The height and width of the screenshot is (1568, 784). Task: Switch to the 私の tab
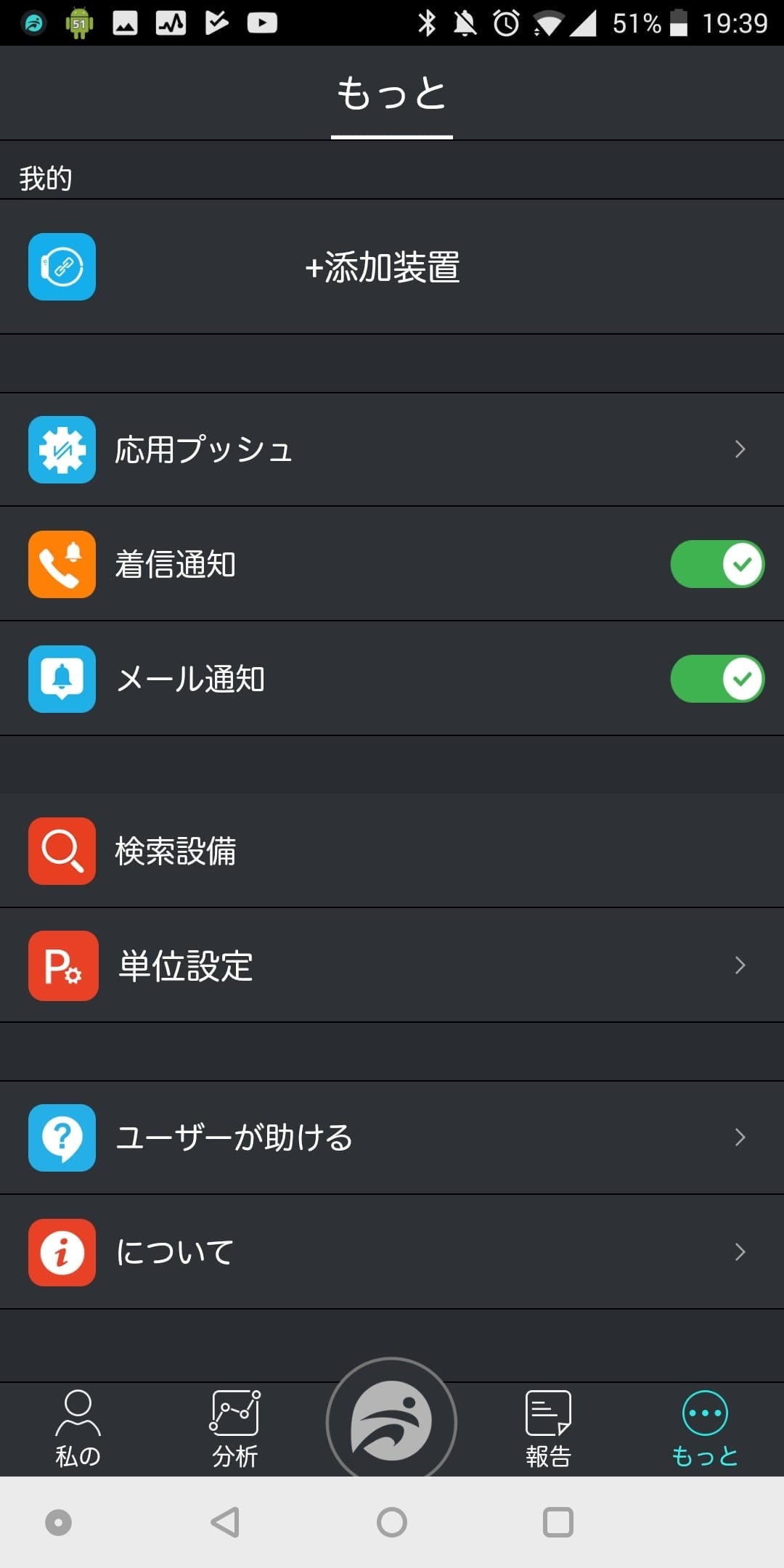click(x=78, y=1429)
